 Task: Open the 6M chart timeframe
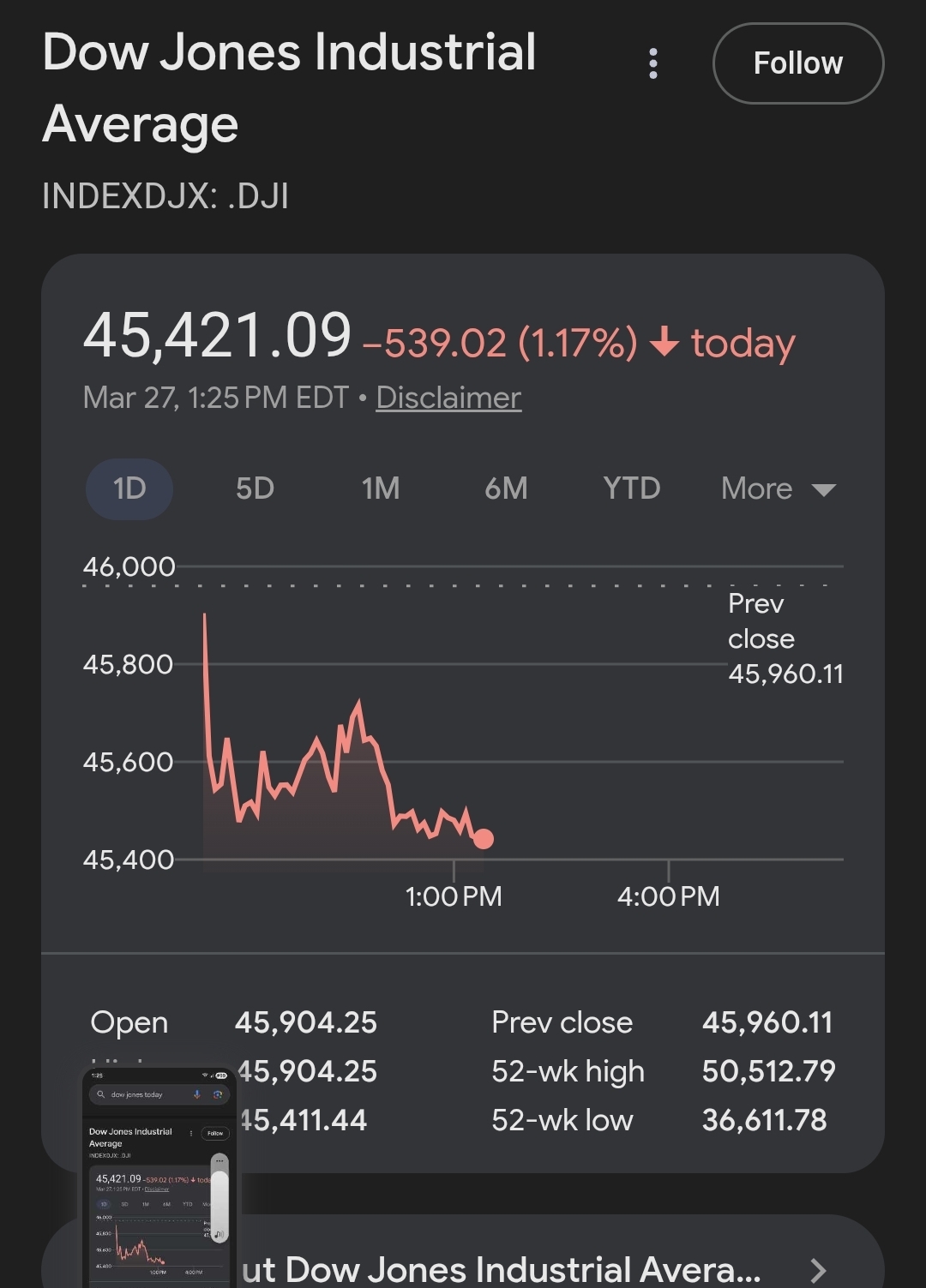point(506,488)
